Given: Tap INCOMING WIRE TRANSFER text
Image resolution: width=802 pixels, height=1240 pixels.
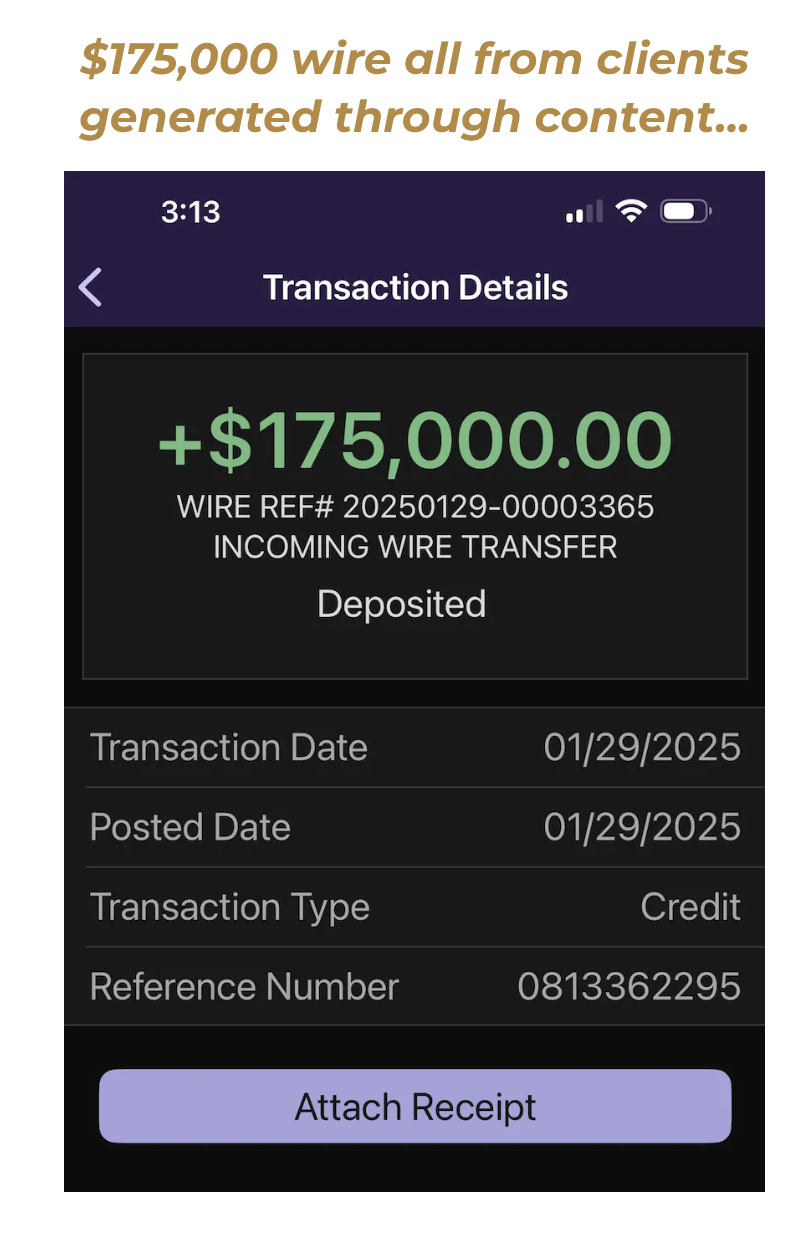Looking at the screenshot, I should click(x=415, y=547).
